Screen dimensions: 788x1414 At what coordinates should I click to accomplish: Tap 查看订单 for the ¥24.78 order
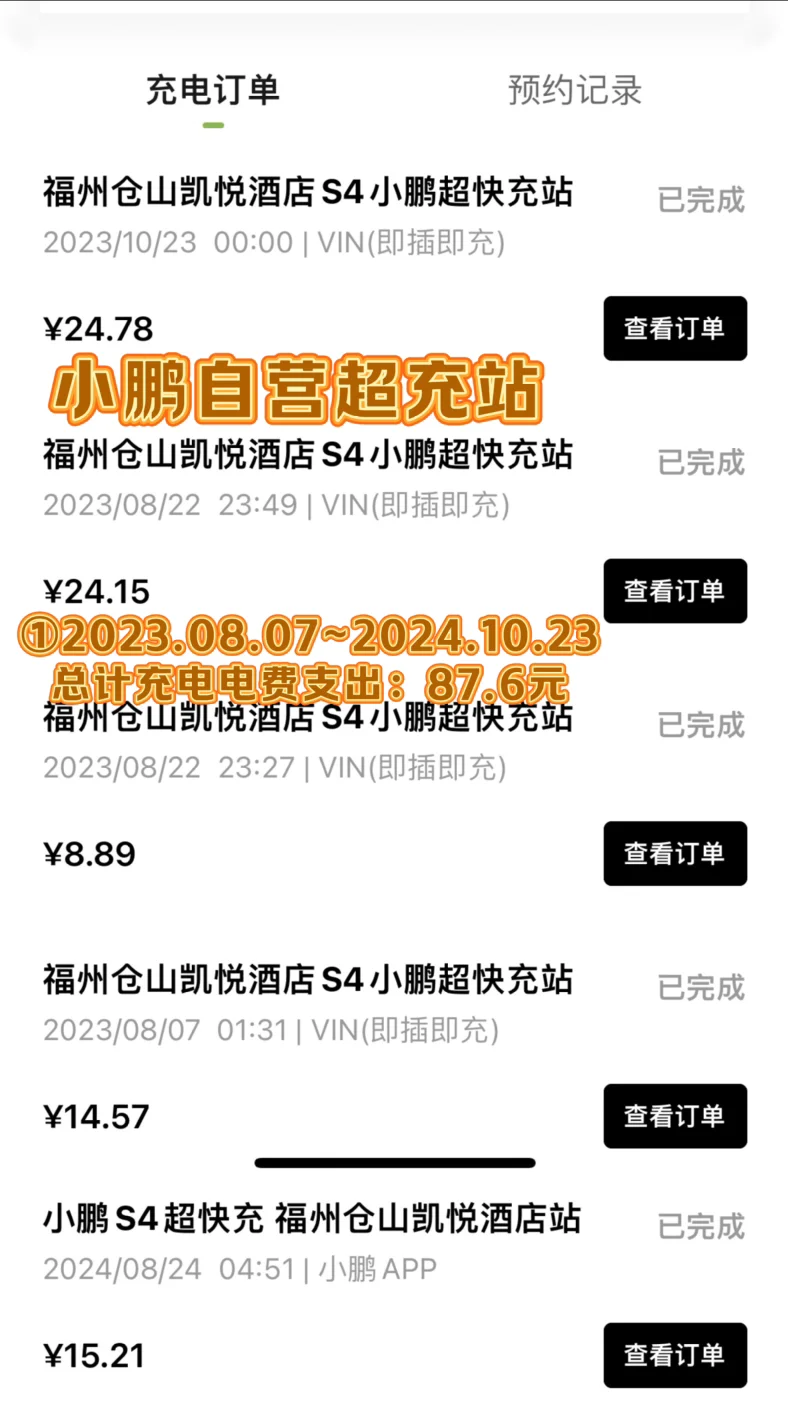(675, 328)
